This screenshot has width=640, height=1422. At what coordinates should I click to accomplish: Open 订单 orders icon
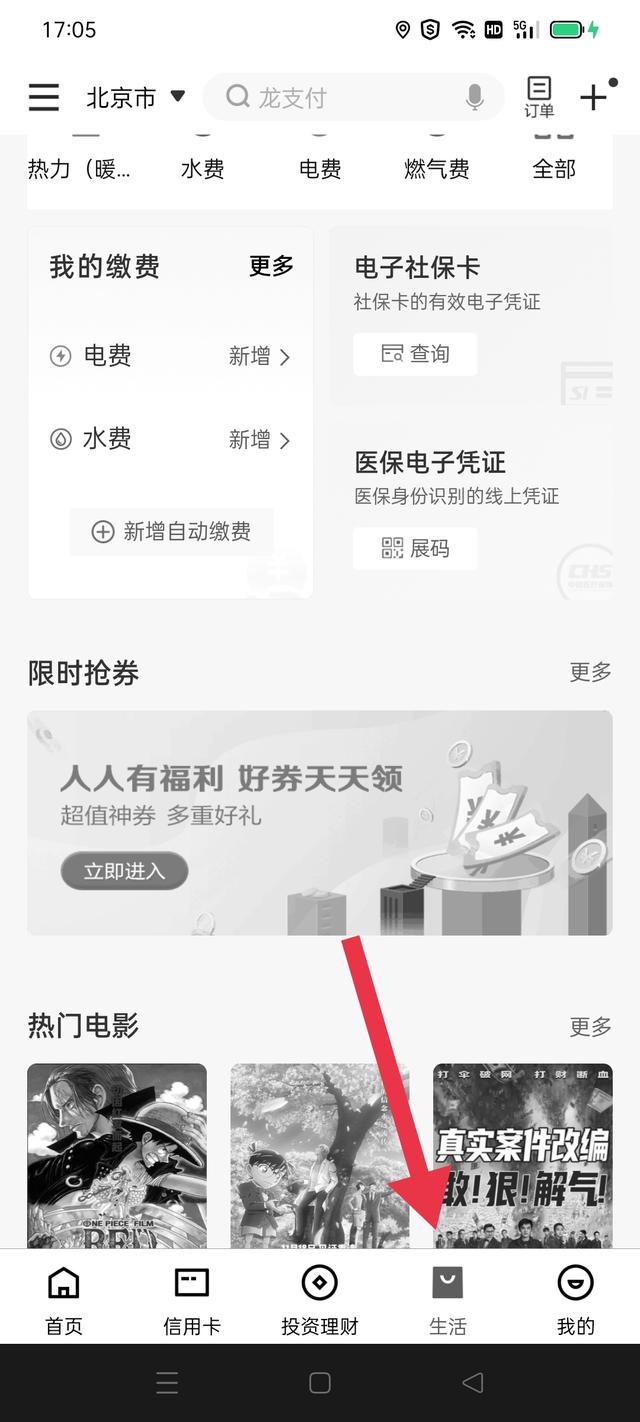point(539,97)
